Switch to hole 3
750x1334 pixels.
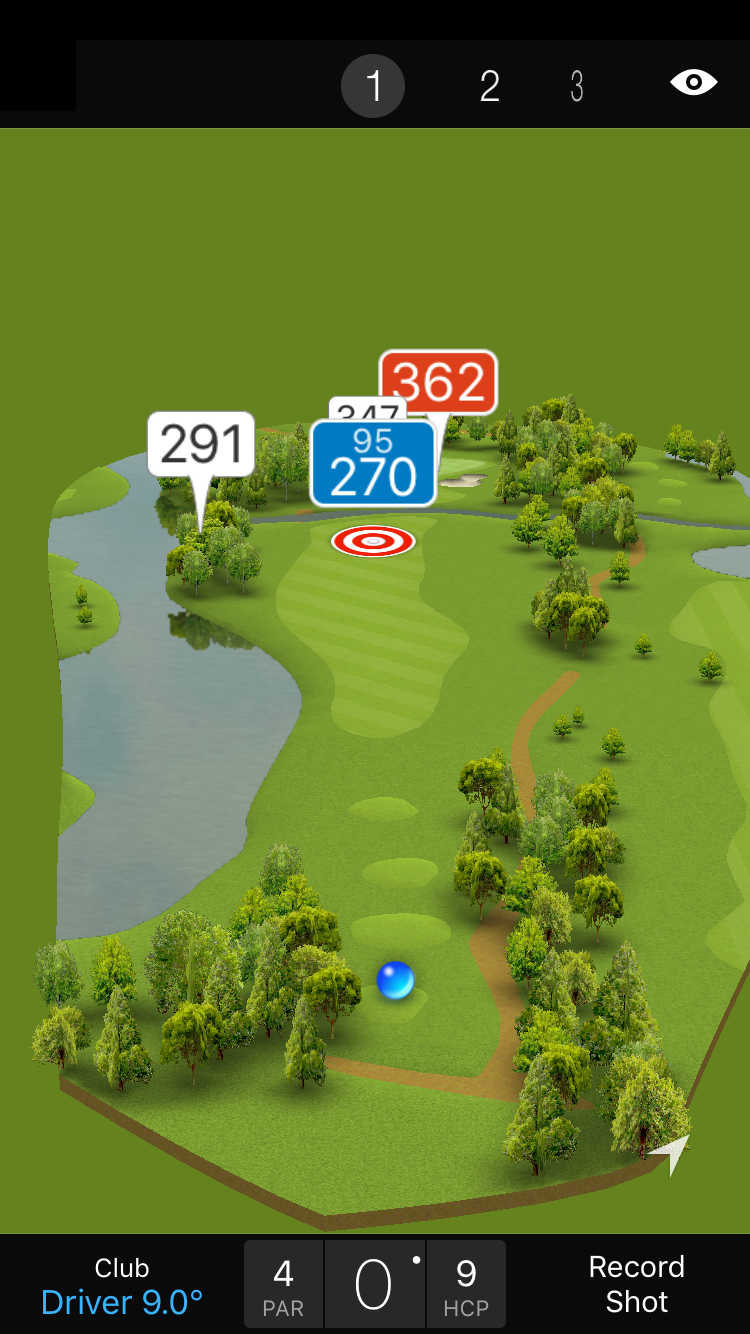point(577,87)
